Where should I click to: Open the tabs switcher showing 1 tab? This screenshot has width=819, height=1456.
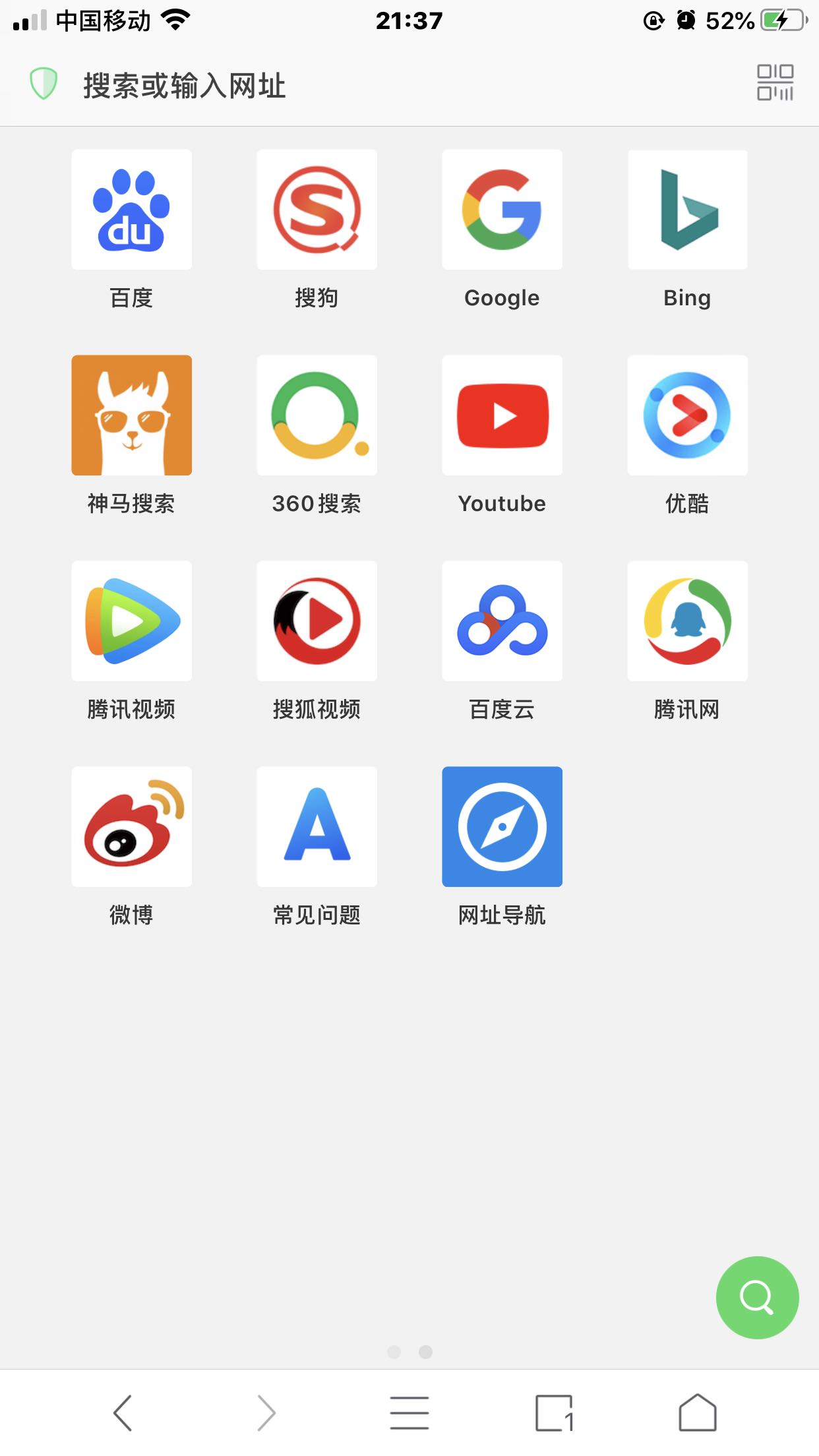point(554,1412)
